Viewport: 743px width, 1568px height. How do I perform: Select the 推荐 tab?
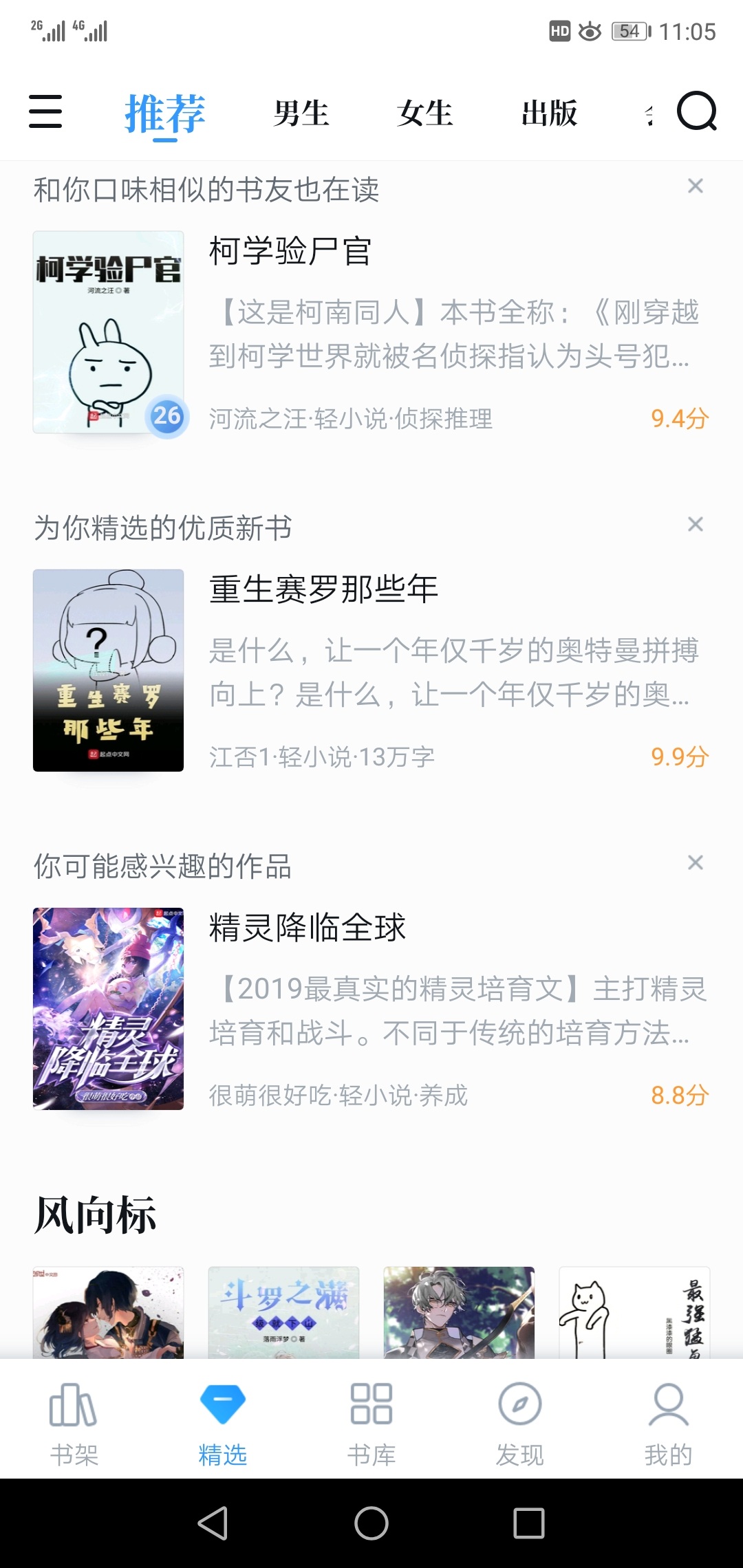pos(165,113)
